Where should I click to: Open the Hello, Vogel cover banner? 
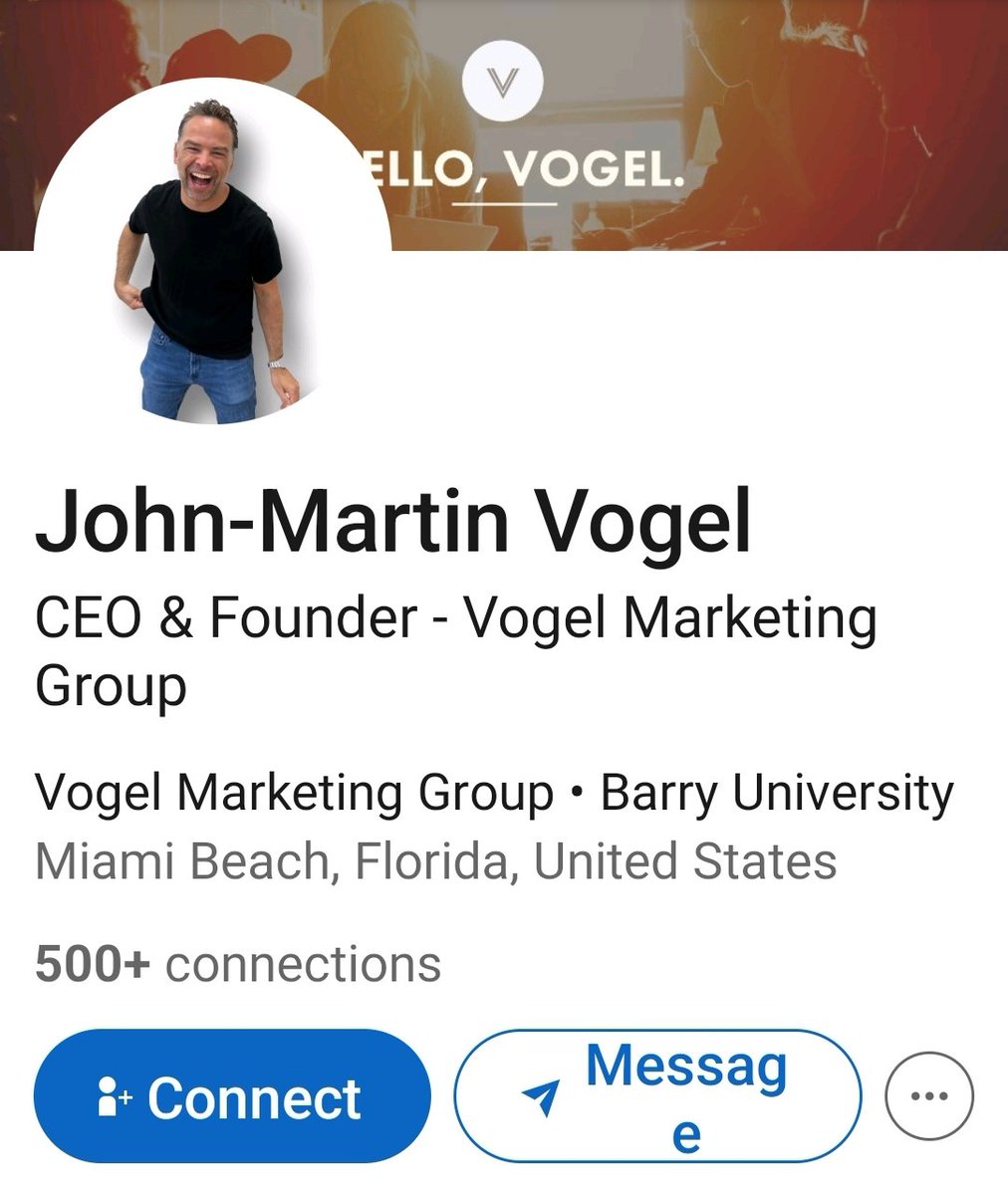(697, 119)
